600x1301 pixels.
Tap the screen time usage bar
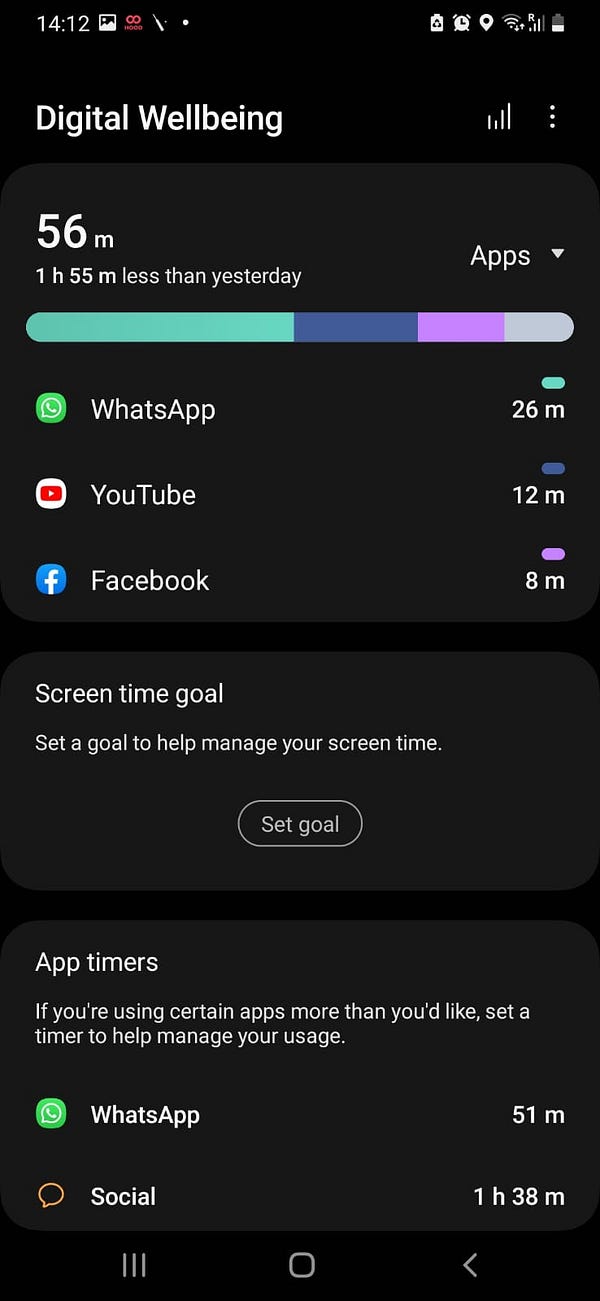(x=300, y=327)
